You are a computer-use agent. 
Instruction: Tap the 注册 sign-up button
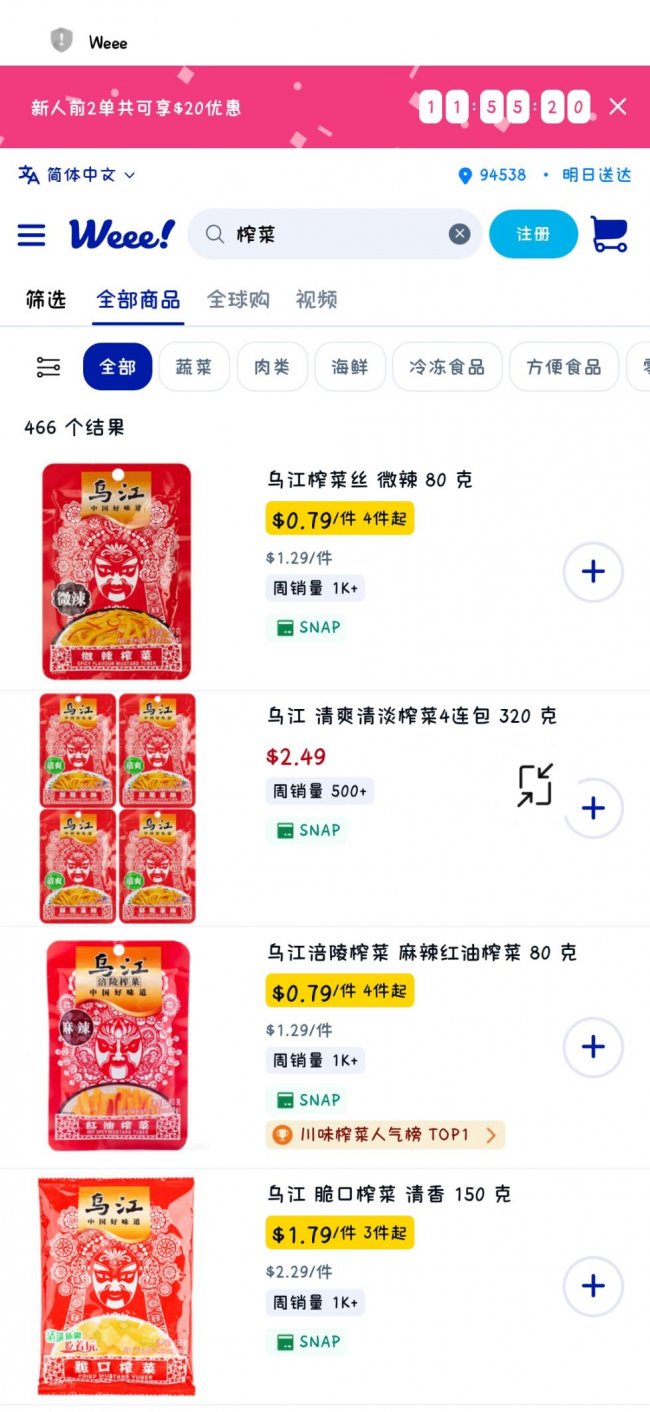coord(533,234)
